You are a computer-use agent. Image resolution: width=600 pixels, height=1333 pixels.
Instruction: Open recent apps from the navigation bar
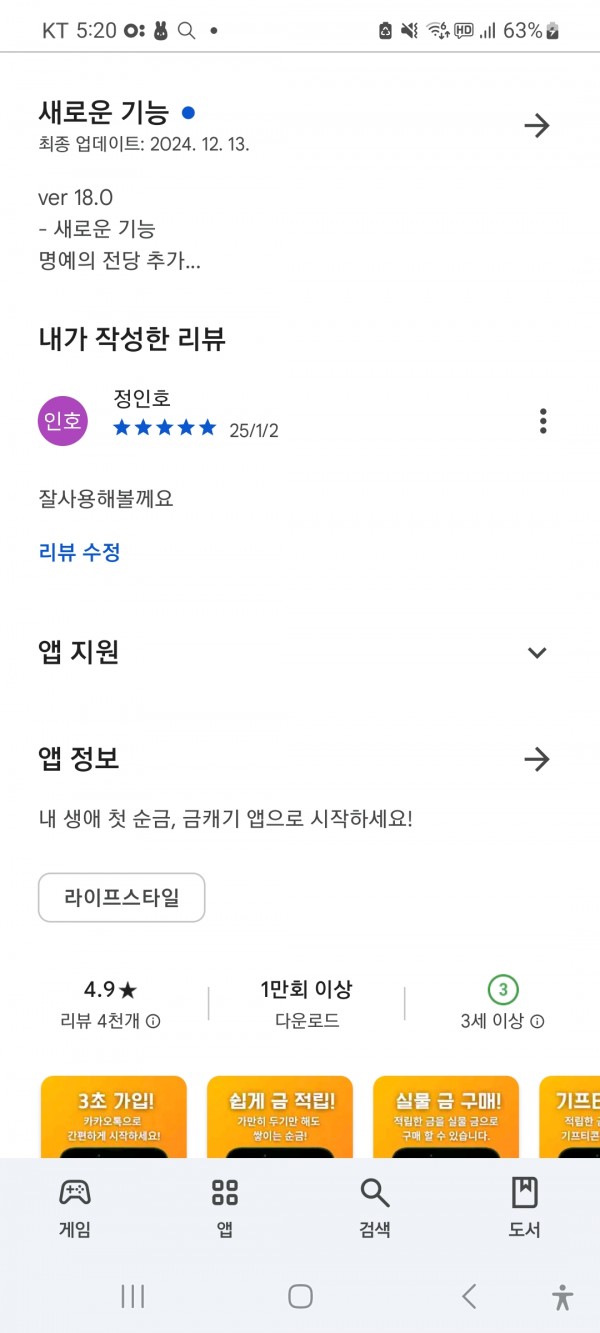click(132, 1297)
